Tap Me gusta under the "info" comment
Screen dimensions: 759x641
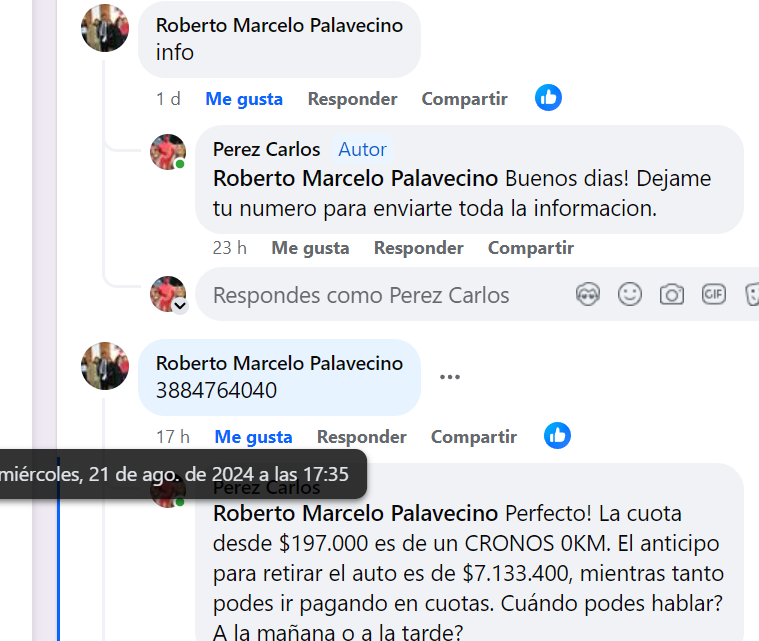click(x=244, y=99)
